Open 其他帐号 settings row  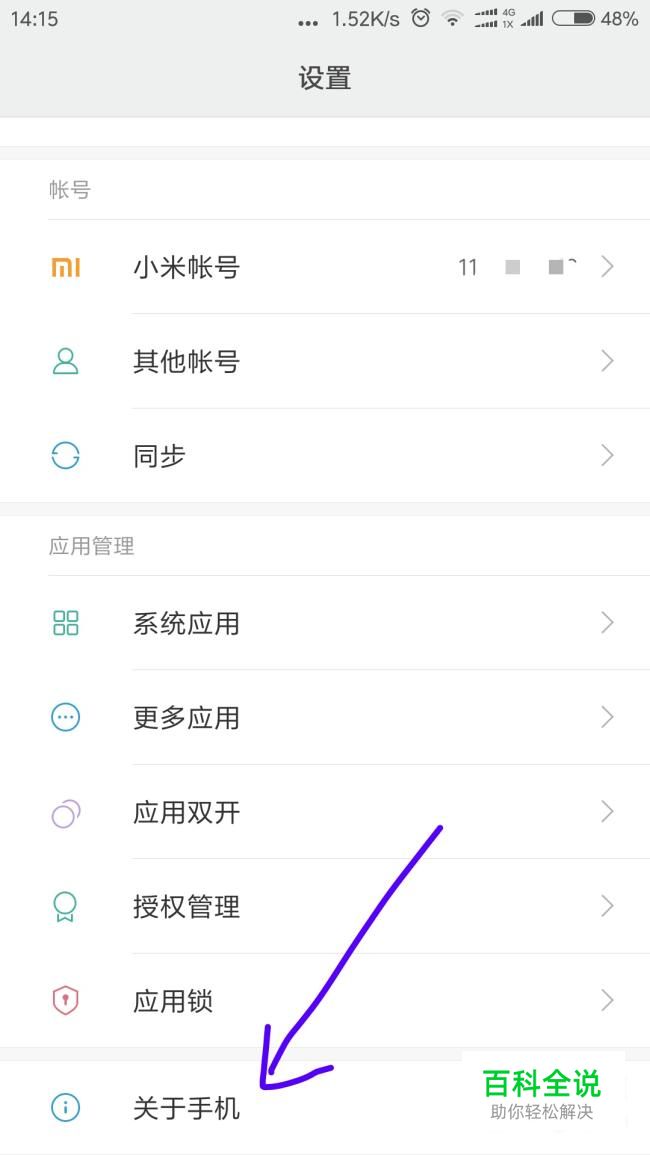325,361
